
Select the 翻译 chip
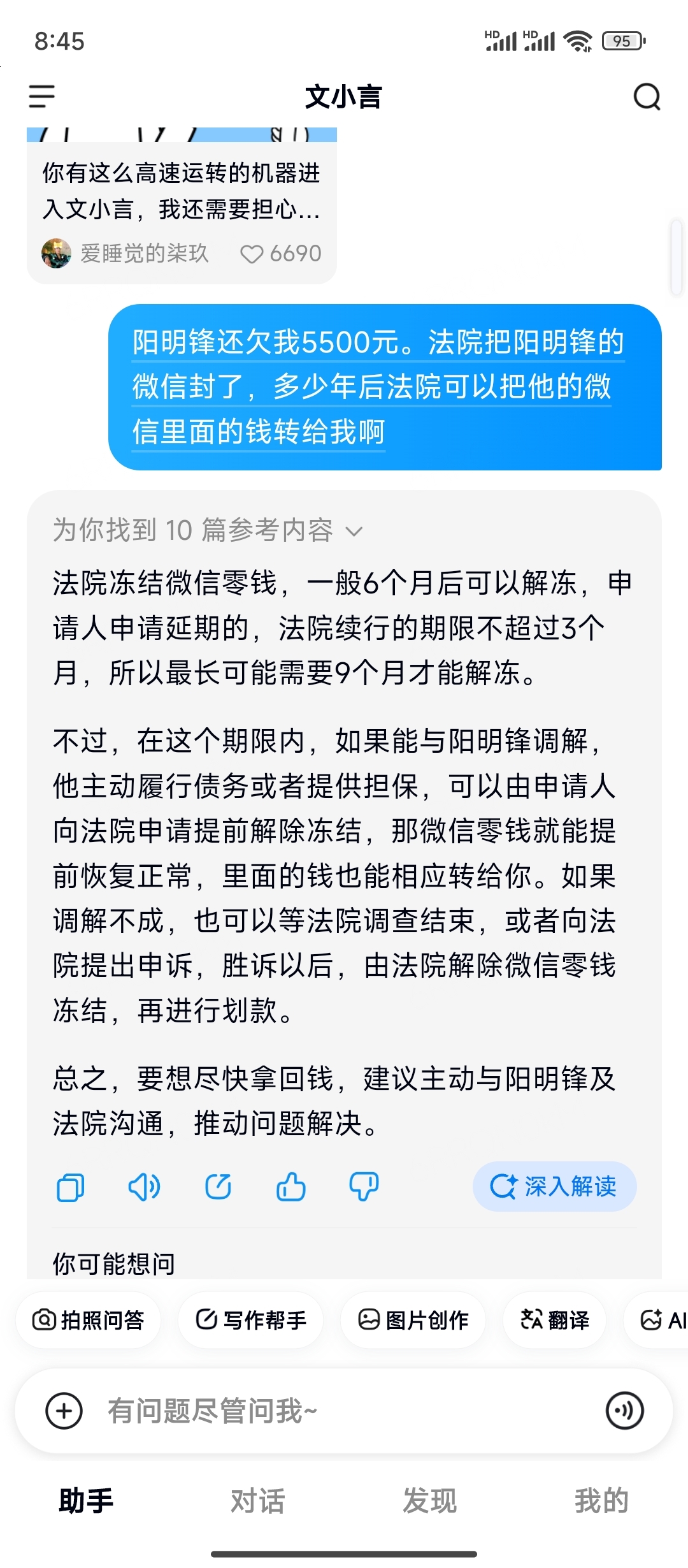tap(555, 1320)
